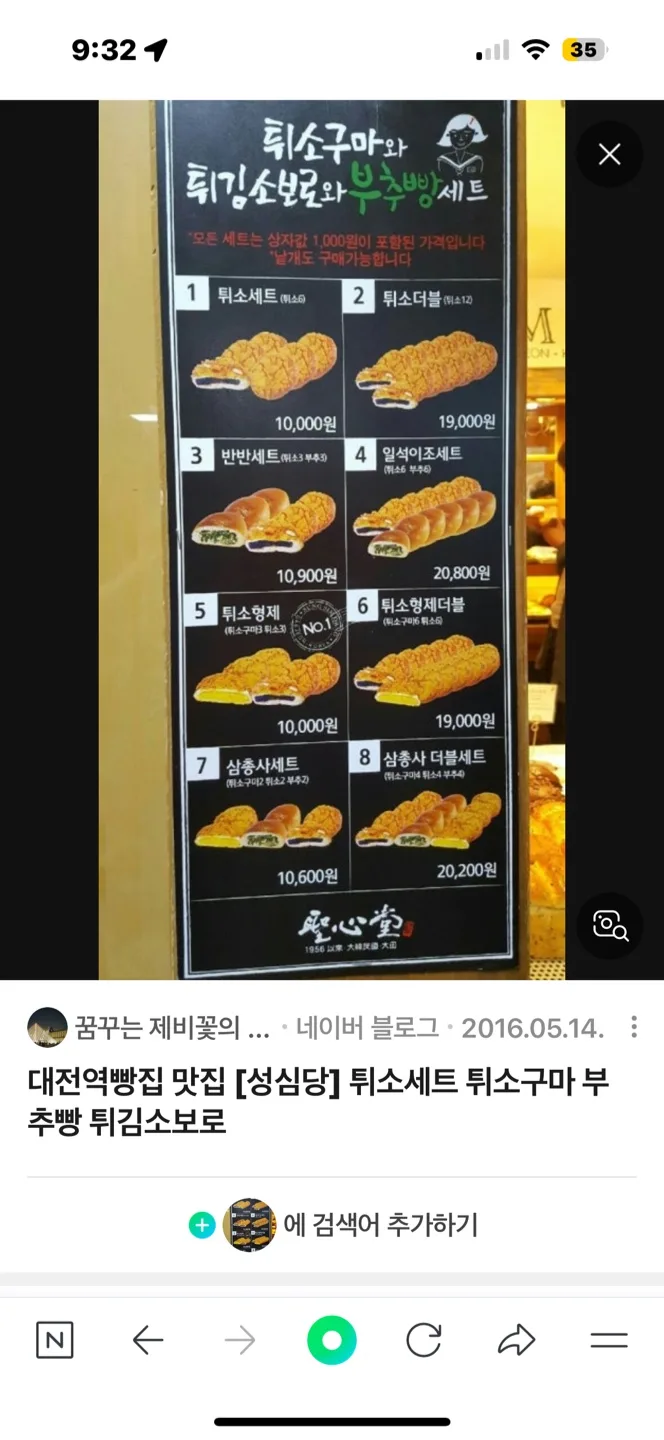Go back with the left arrow
This screenshot has height=1440, width=664.
coord(148,1341)
